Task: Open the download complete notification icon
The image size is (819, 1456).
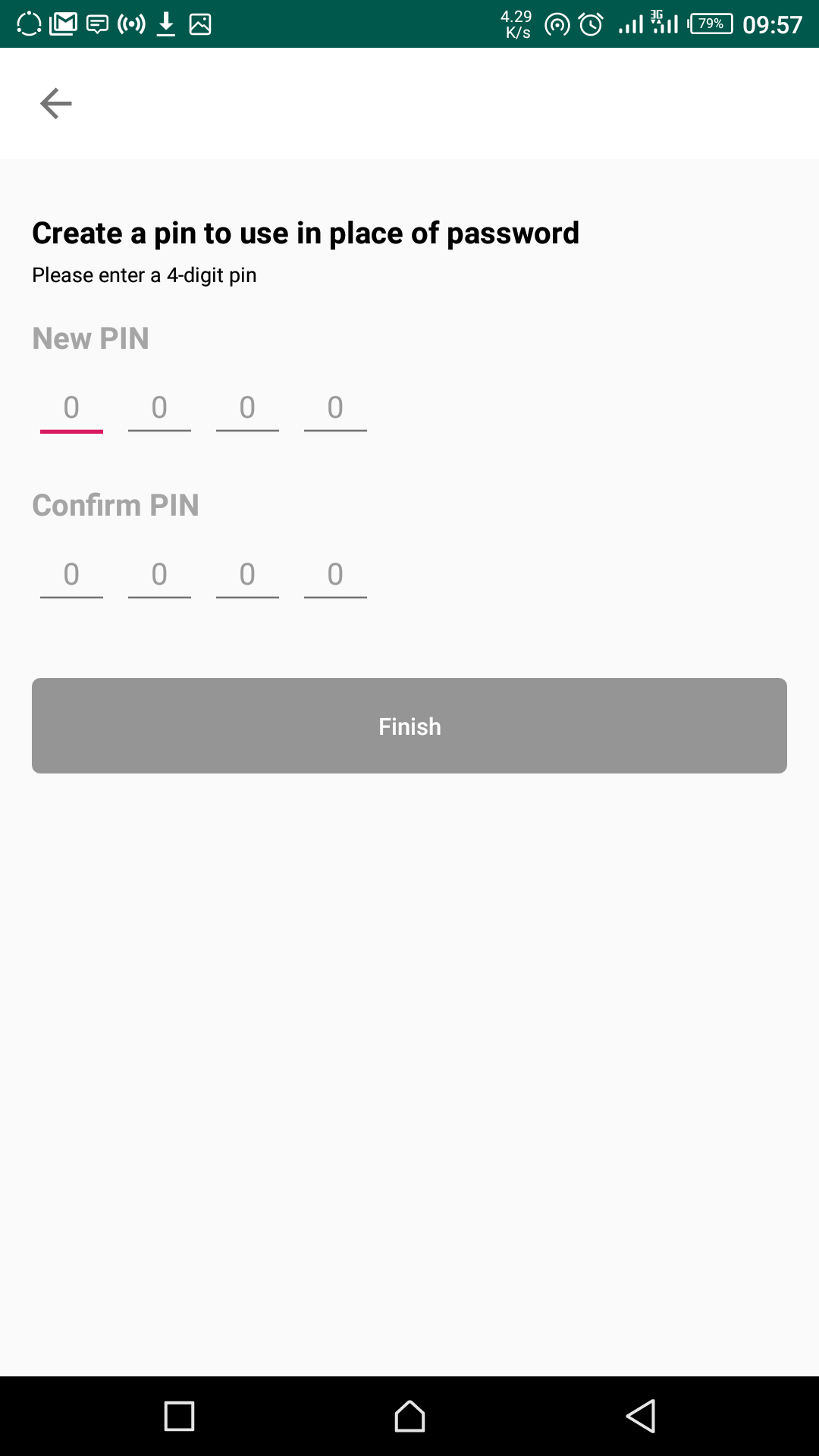Action: (165, 24)
